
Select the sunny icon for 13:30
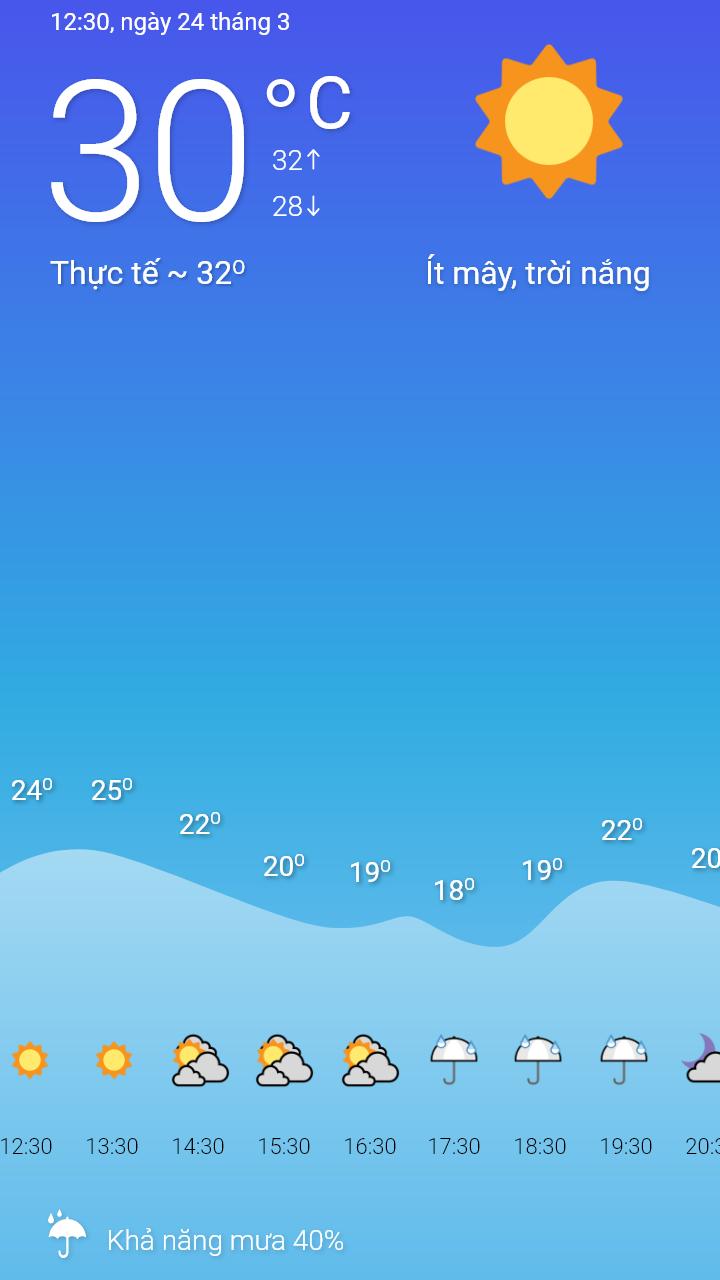click(113, 1060)
